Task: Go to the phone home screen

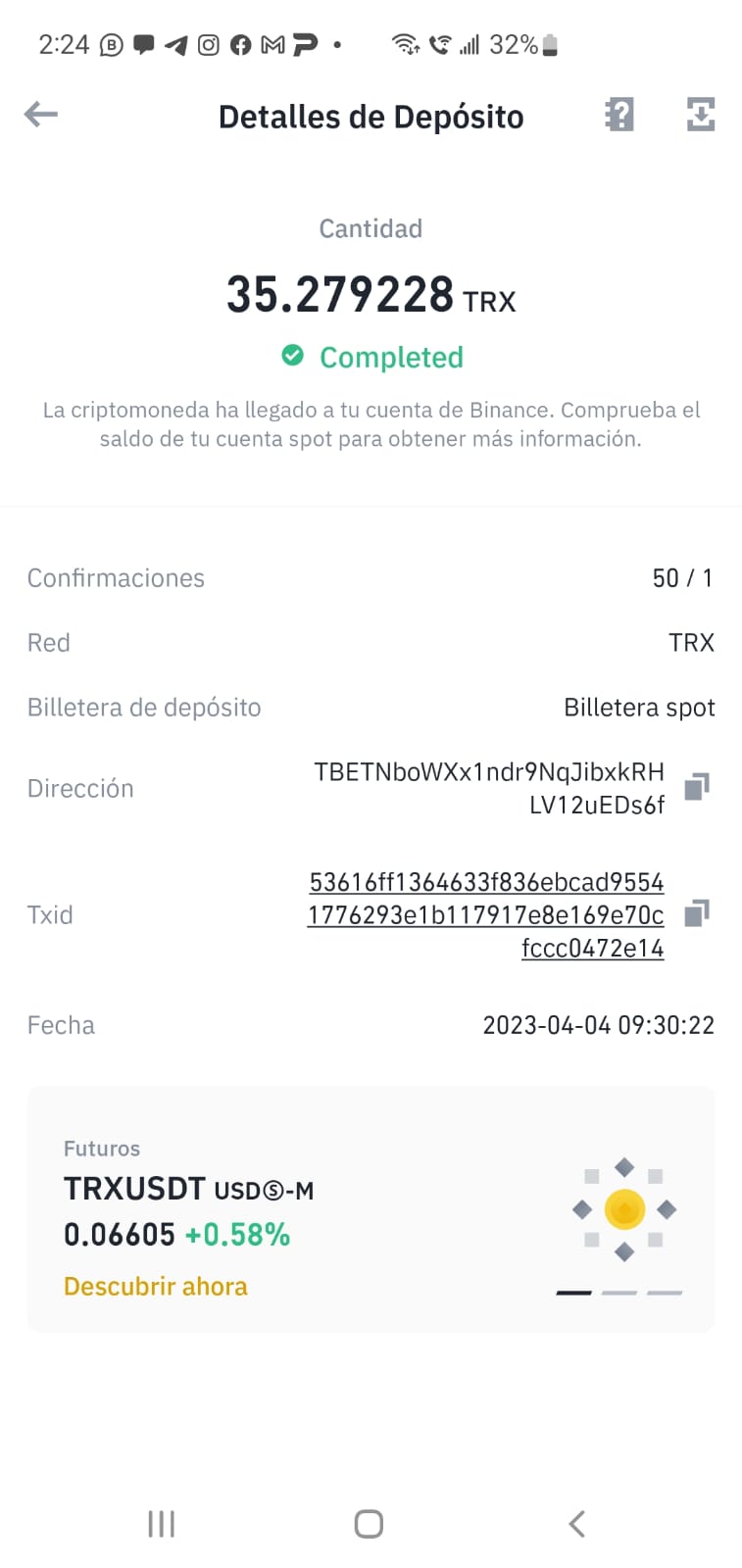Action: point(369,1524)
